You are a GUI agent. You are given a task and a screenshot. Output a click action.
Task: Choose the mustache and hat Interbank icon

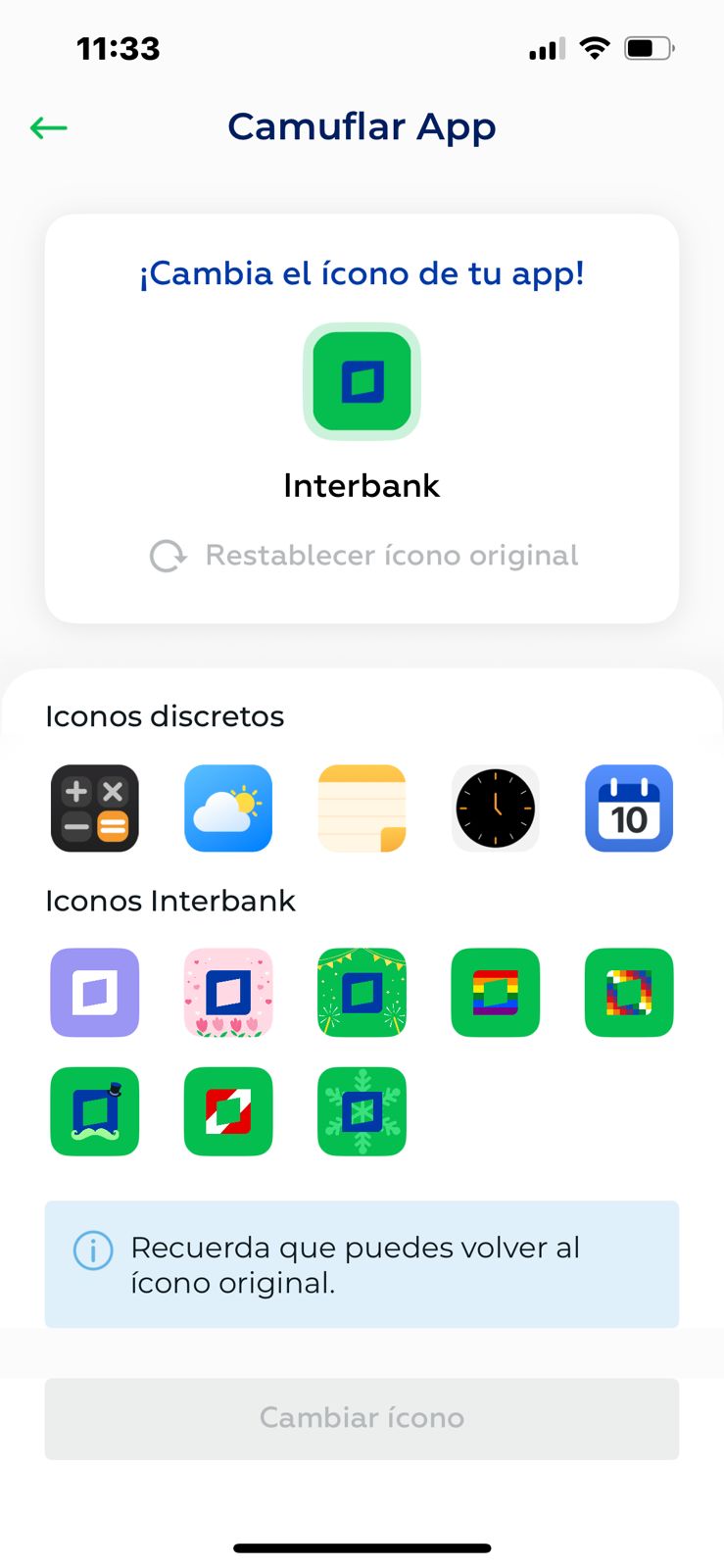coord(95,1111)
